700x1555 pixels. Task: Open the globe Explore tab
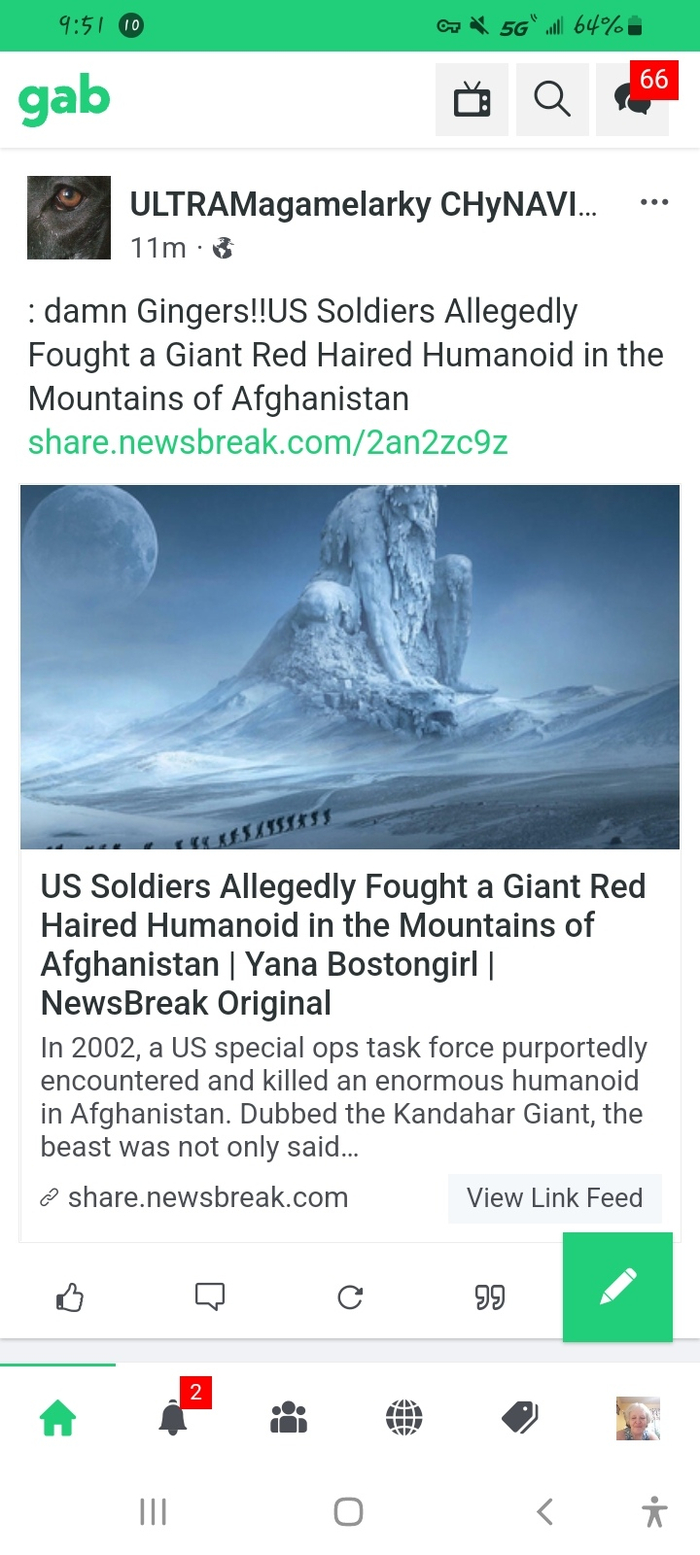tap(404, 1417)
